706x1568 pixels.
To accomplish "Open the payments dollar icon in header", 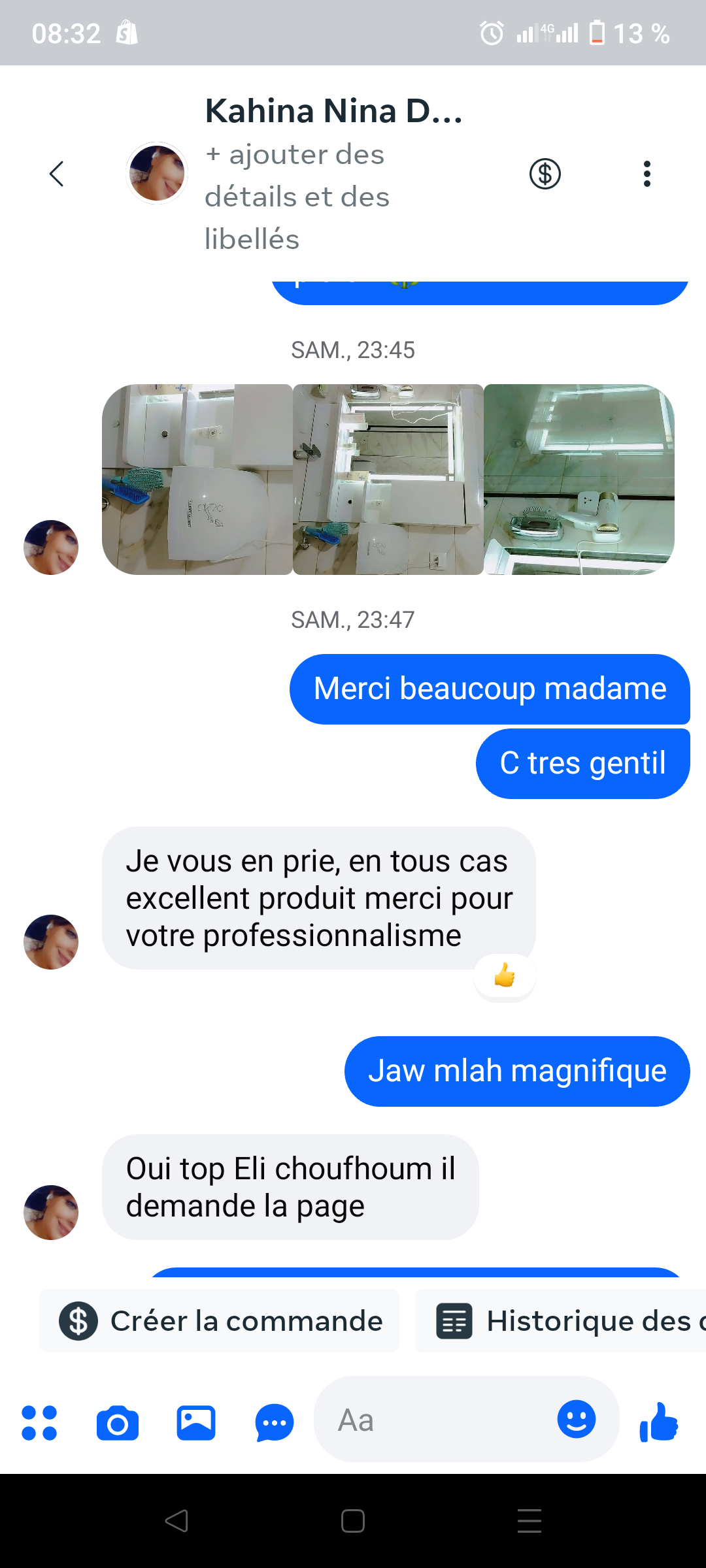I will click(545, 173).
